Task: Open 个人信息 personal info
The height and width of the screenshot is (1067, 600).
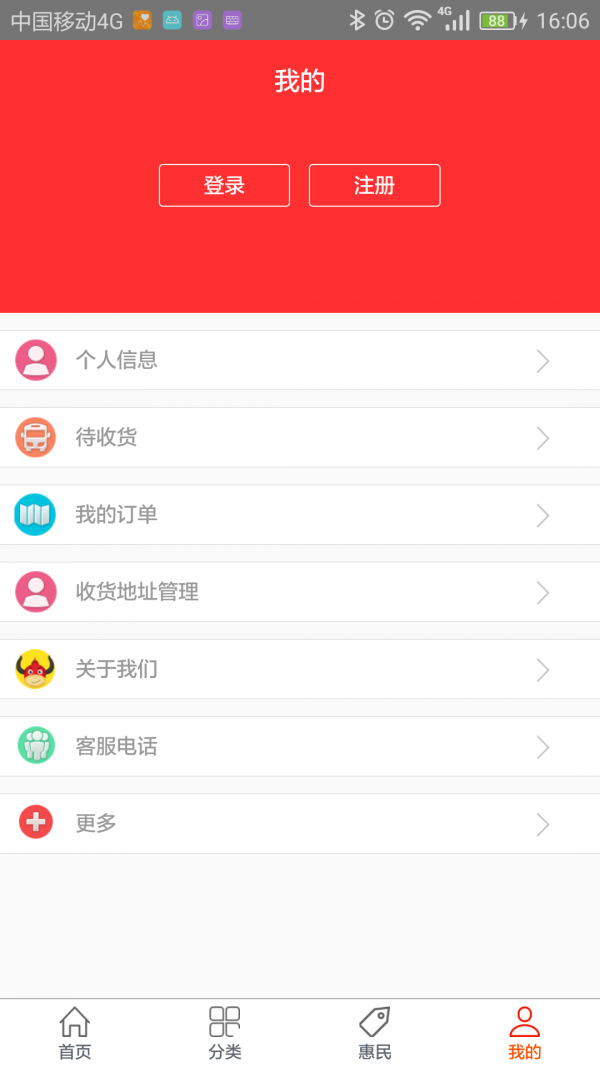Action: coord(300,360)
